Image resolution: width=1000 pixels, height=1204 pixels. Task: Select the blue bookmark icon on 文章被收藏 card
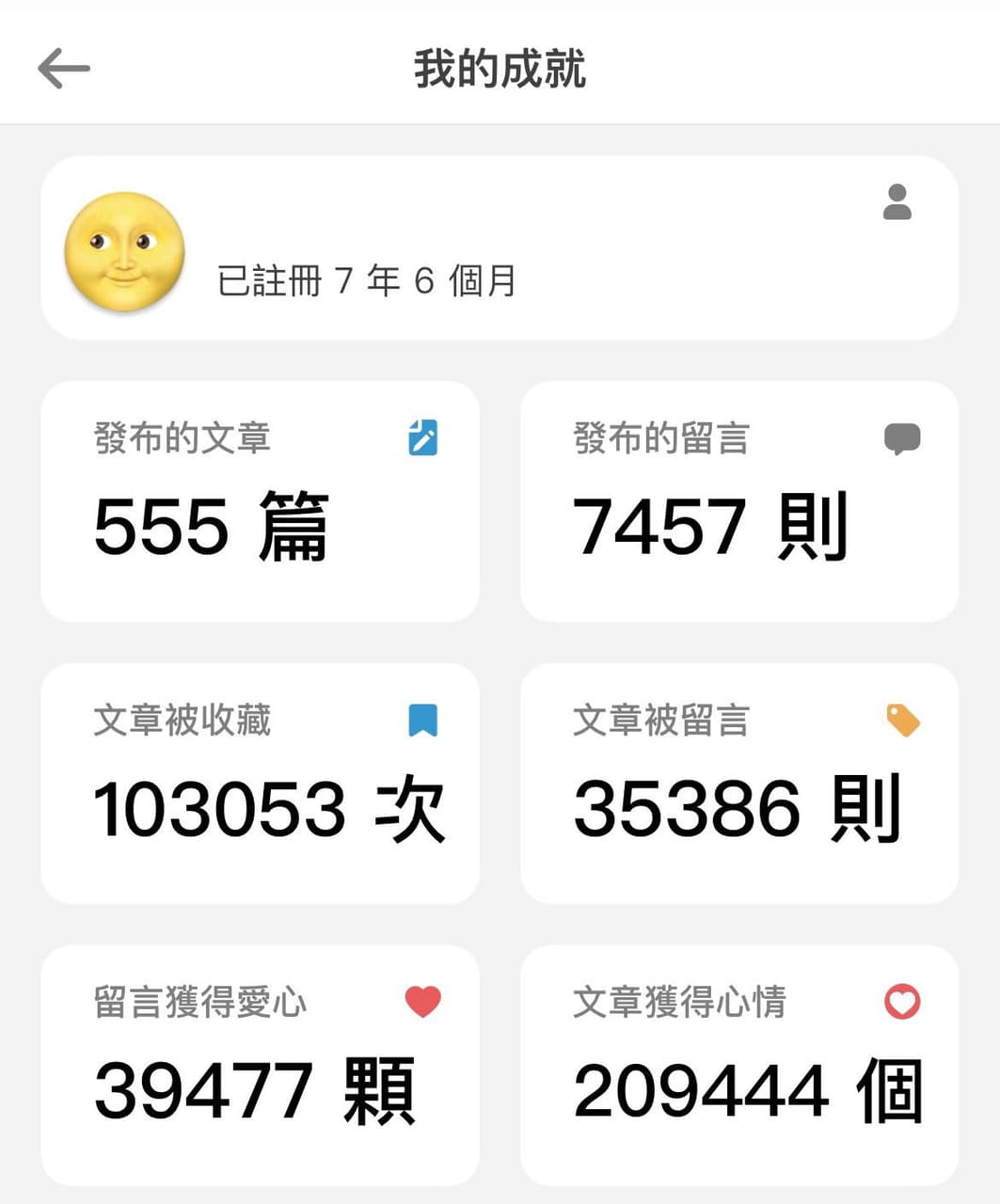[x=424, y=721]
